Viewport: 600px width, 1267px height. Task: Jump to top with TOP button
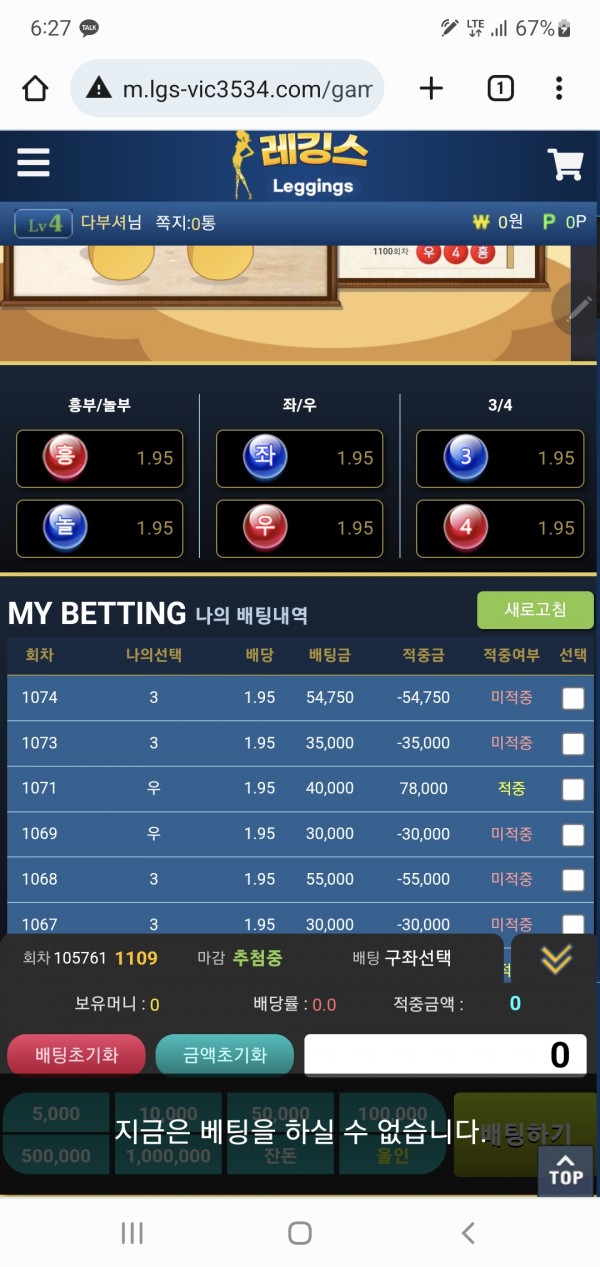point(565,1170)
